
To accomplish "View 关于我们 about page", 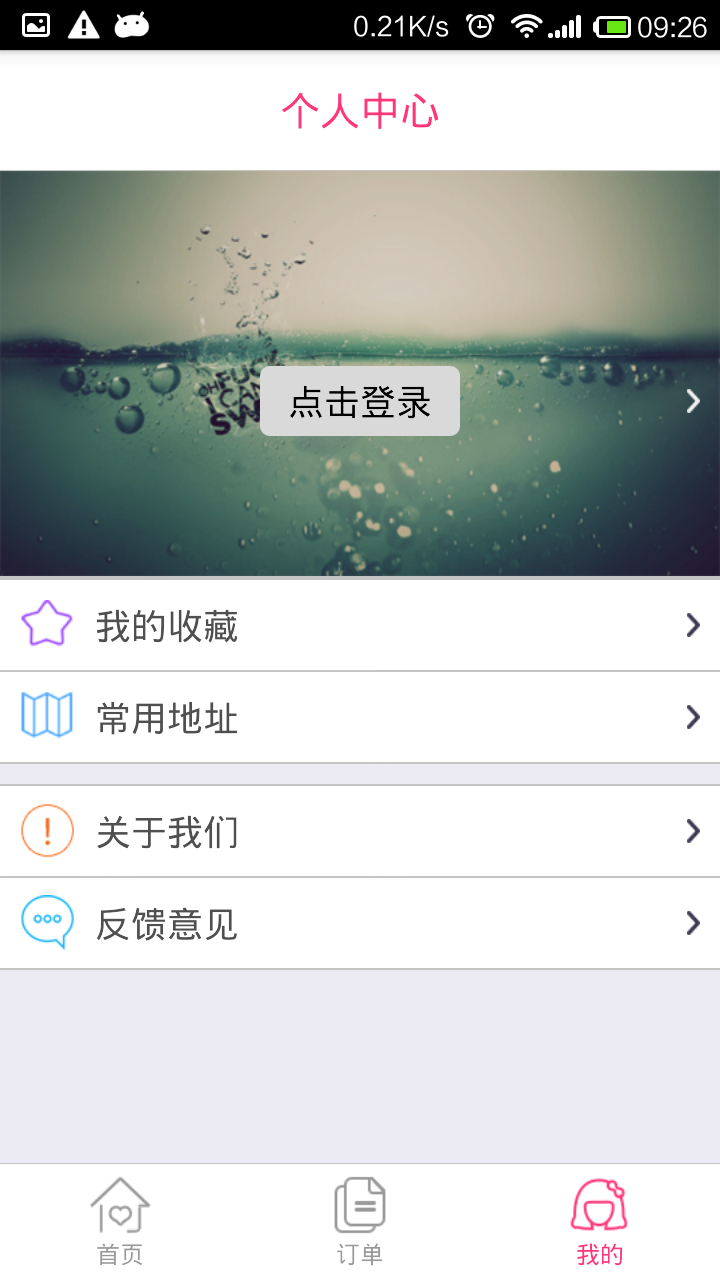I will pyautogui.click(x=360, y=832).
